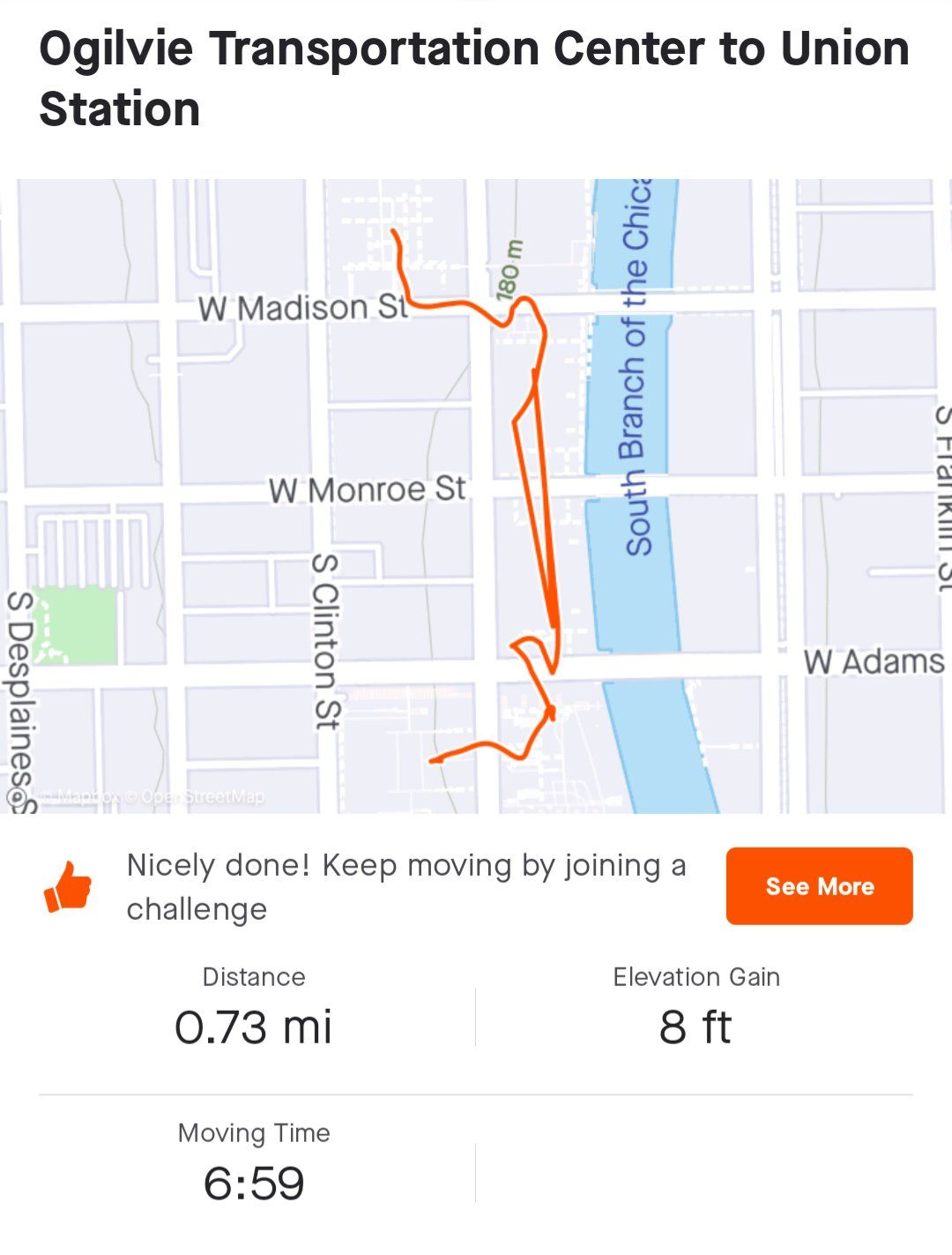
Task: Open the route map in full view
Action: point(476,496)
